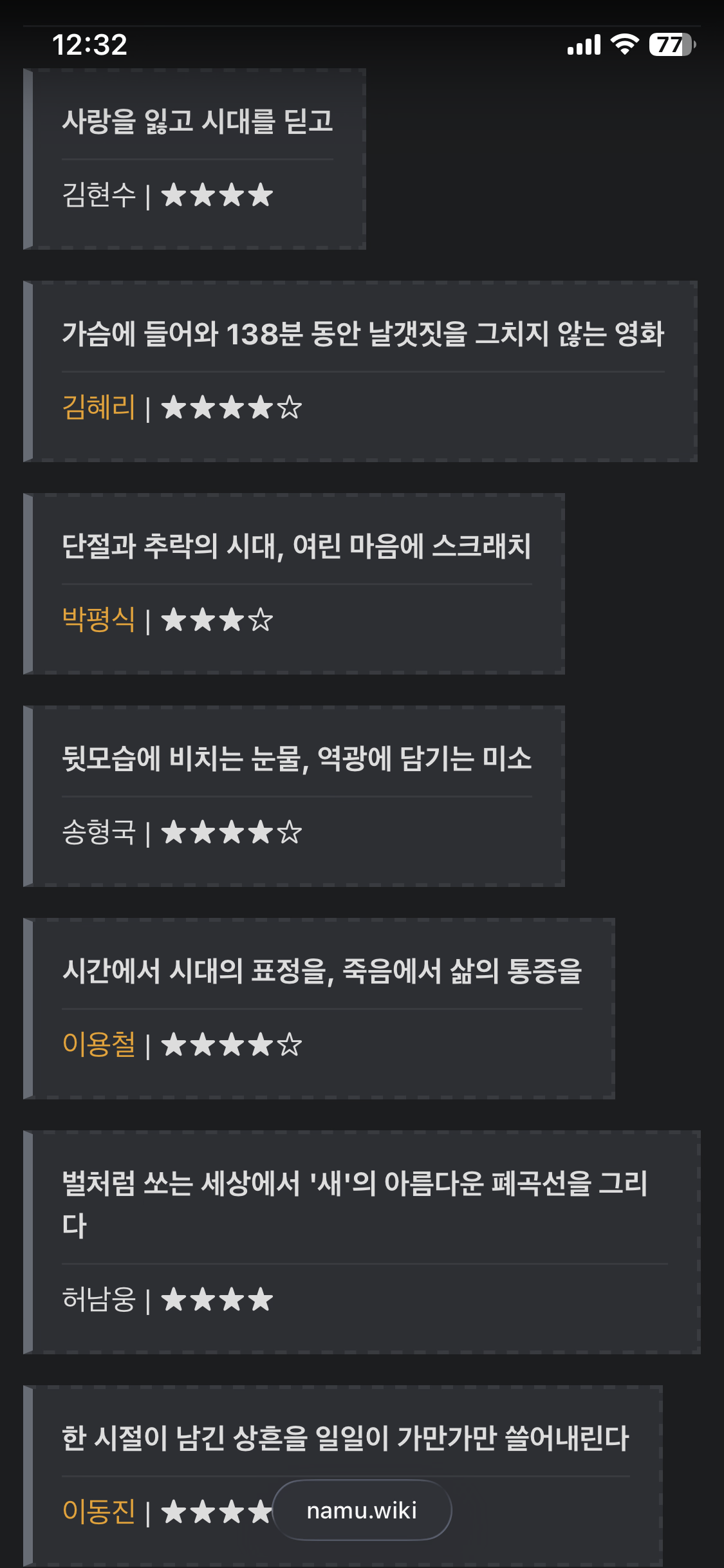Open critic 김혜리's linked page
Viewport: 724px width, 1568px height.
(x=98, y=407)
